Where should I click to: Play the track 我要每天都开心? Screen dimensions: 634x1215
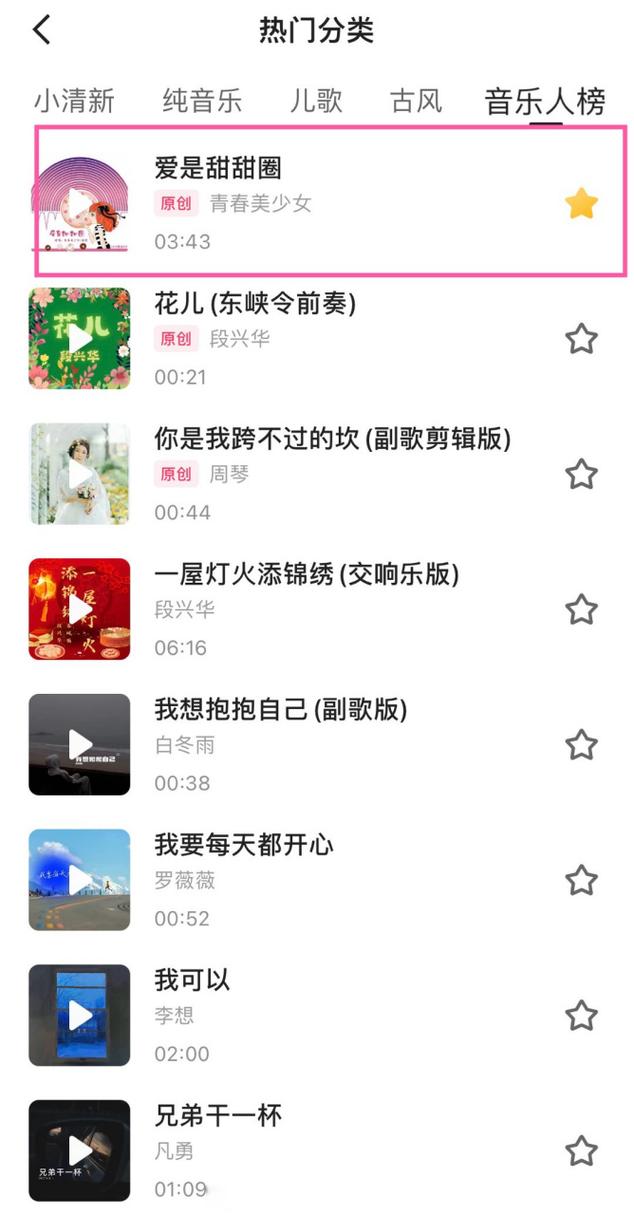tap(80, 880)
